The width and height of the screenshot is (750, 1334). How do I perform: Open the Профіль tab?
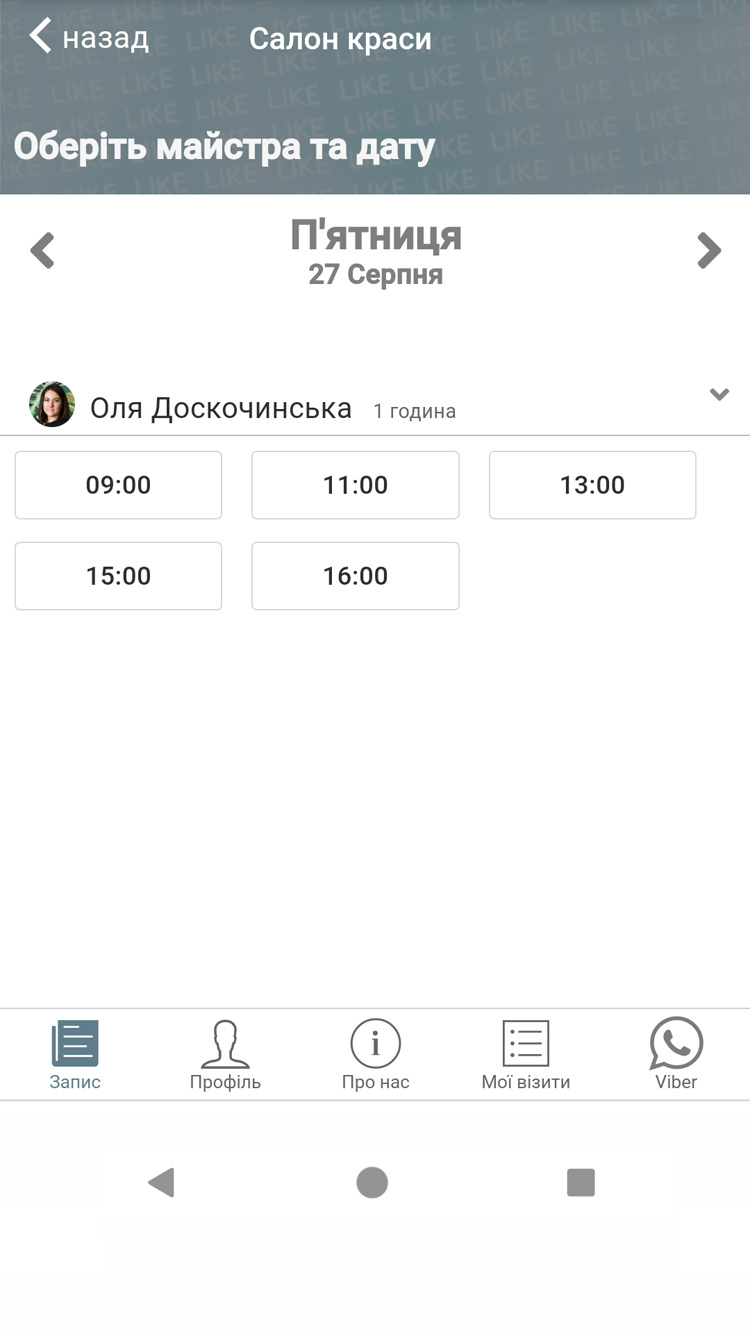pos(225,1055)
